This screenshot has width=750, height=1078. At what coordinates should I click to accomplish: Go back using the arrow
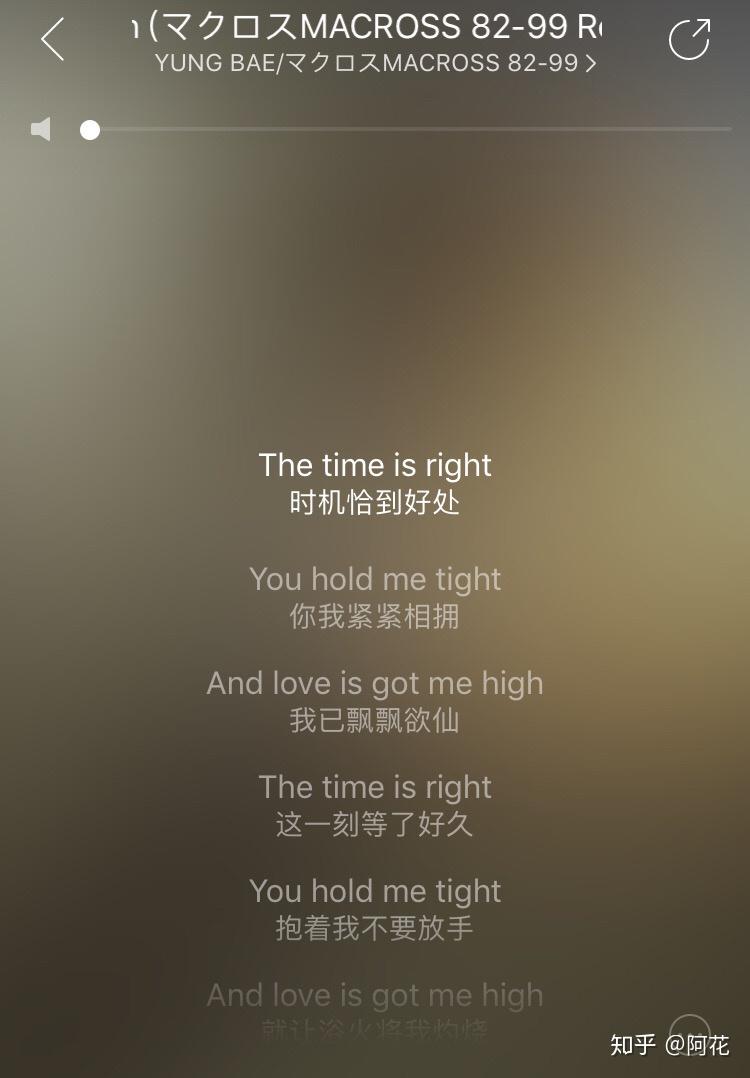(53, 40)
